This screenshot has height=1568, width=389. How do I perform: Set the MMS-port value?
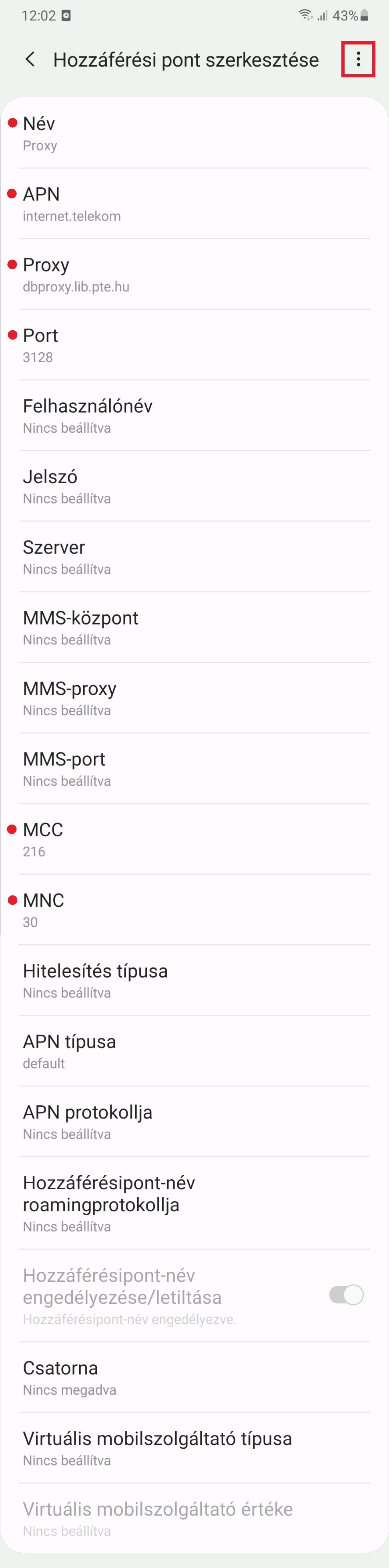coord(194,769)
